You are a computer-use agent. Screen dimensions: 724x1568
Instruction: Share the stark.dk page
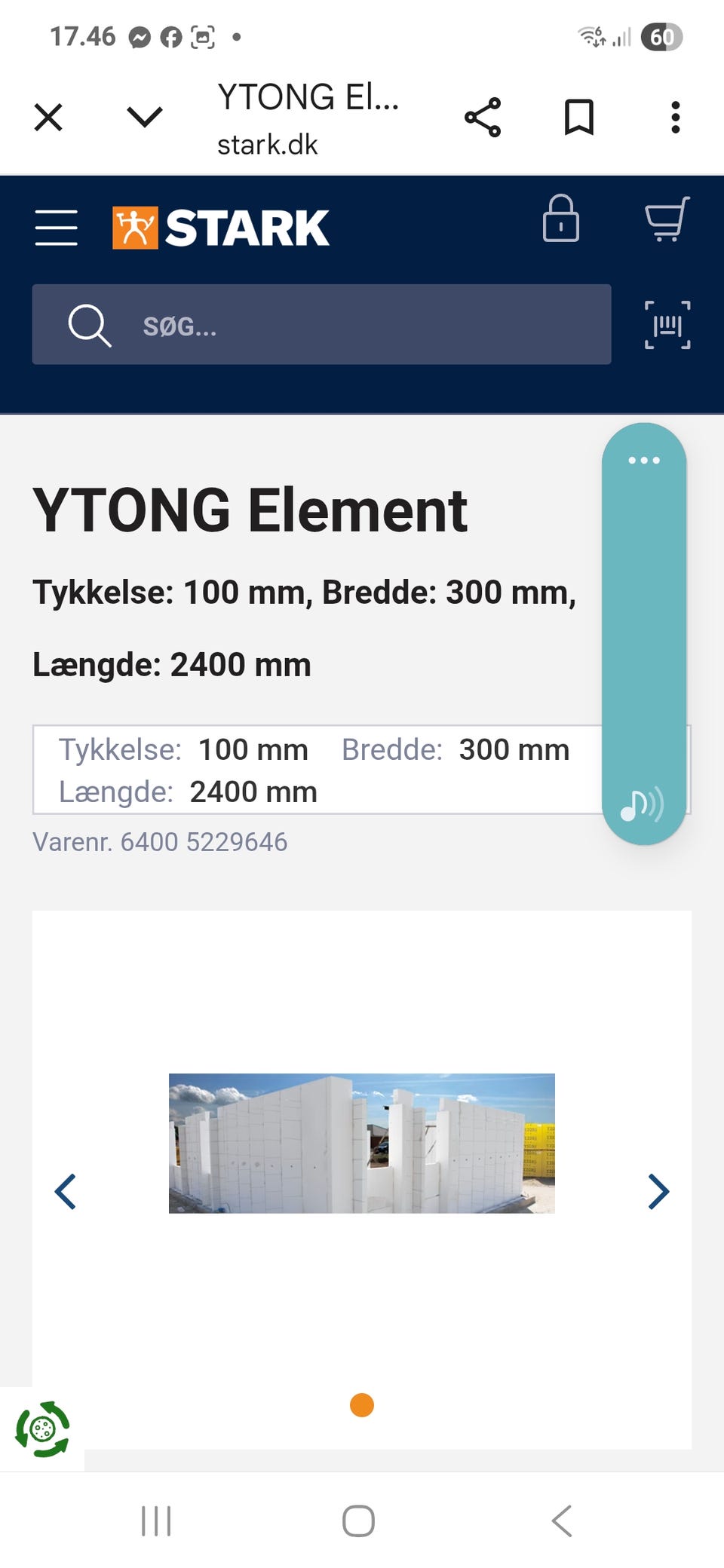tap(483, 118)
